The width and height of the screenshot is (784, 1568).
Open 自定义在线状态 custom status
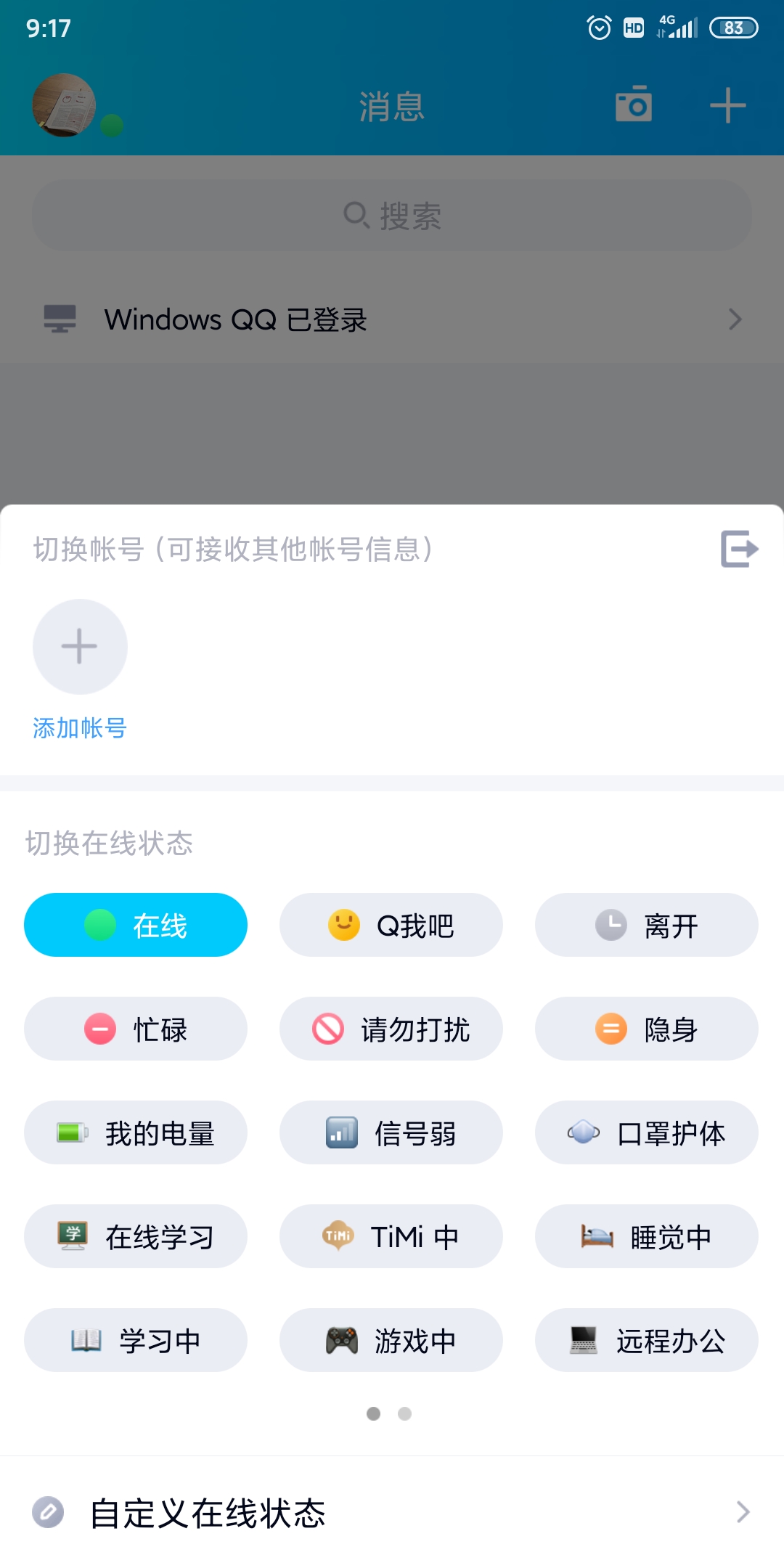pos(392,1513)
